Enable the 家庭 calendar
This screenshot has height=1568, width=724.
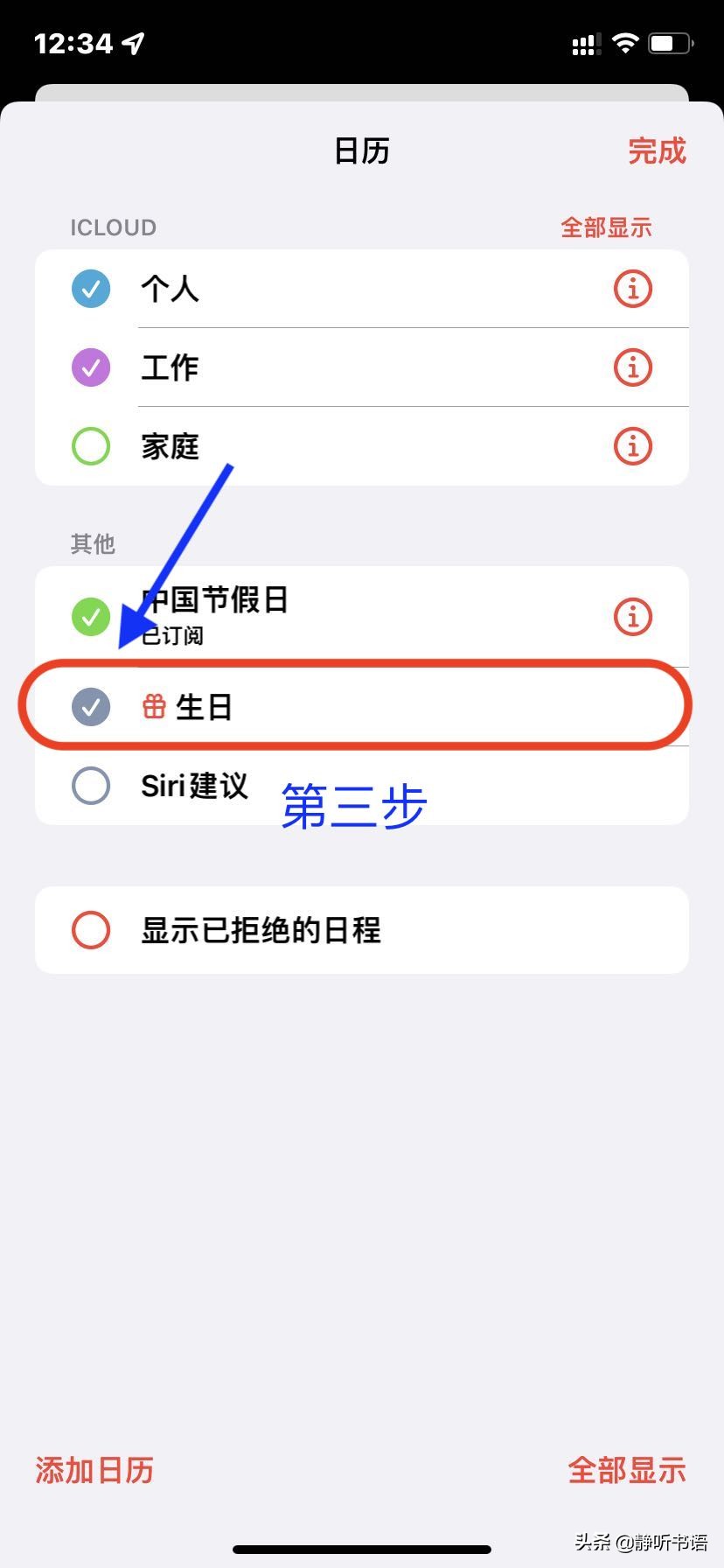pyautogui.click(x=90, y=445)
